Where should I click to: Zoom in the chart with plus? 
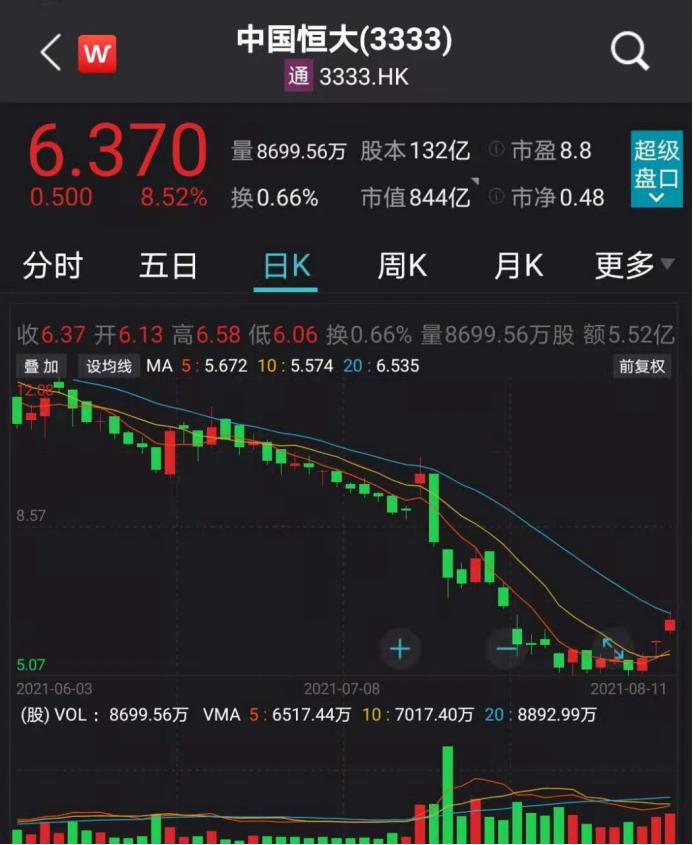(x=400, y=649)
